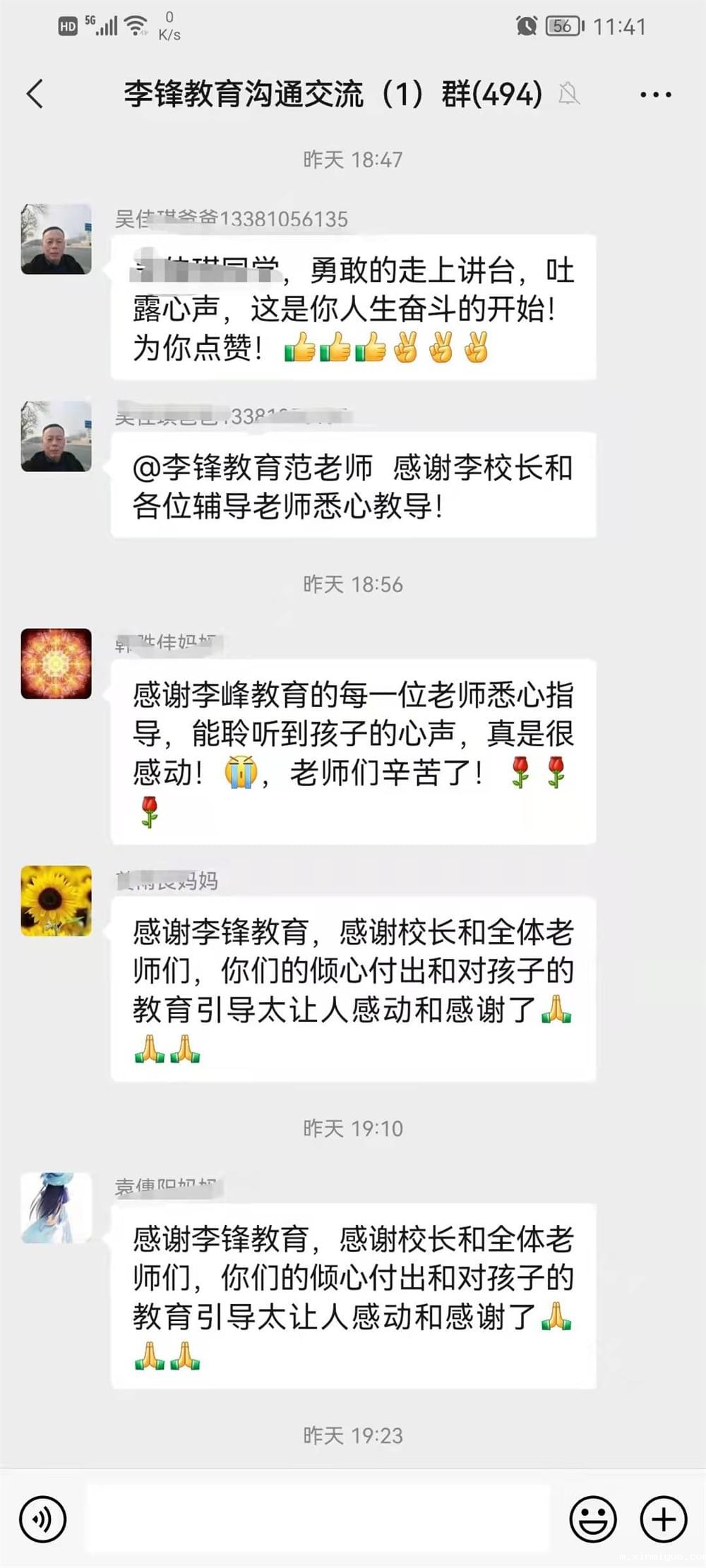Tap the timestamp 昨天 18:56
This screenshot has height=1568, width=706.
tap(353, 584)
